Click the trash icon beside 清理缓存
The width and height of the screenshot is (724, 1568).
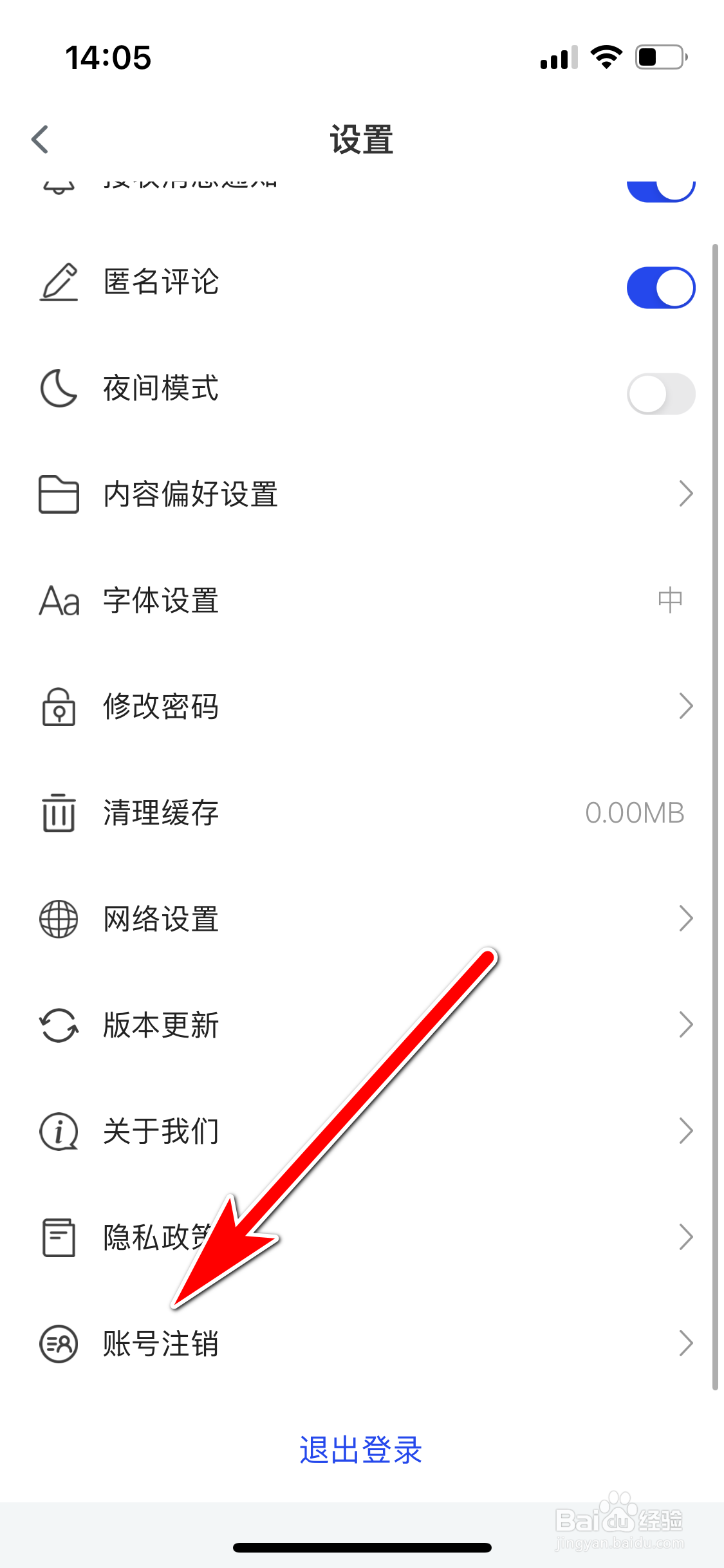click(x=57, y=813)
